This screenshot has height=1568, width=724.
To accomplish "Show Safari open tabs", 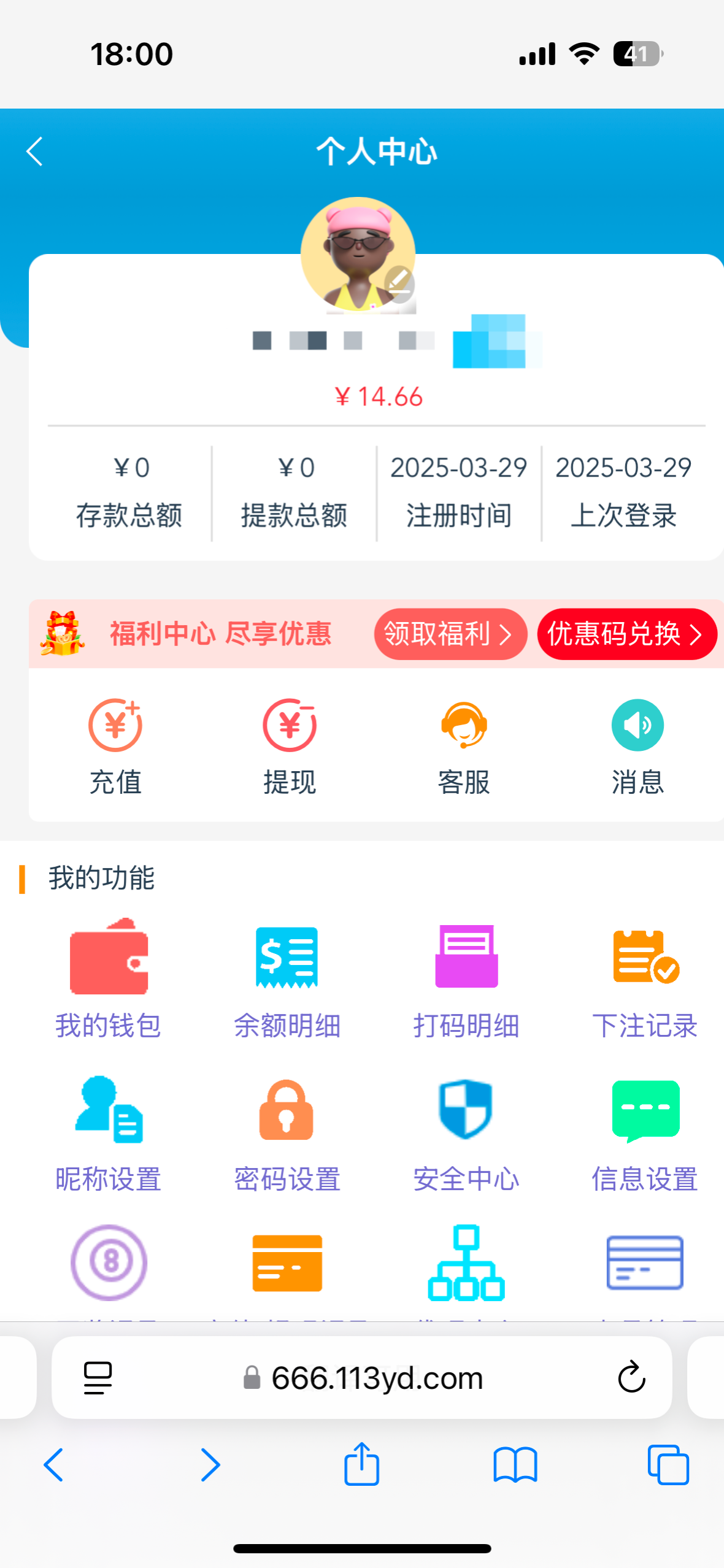I will tap(668, 1464).
